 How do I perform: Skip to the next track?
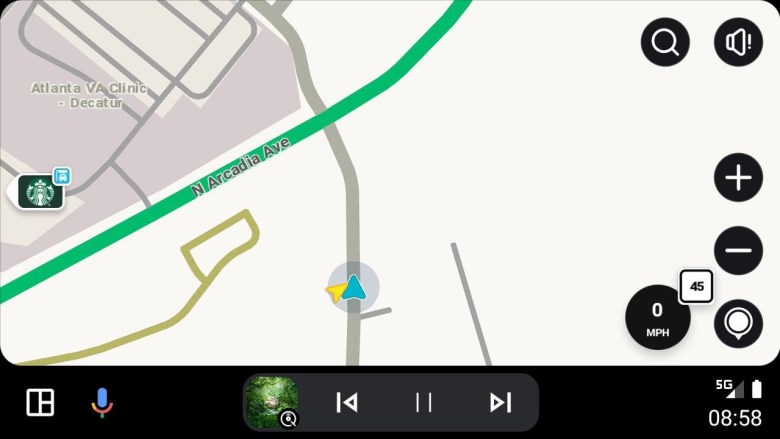coord(500,402)
